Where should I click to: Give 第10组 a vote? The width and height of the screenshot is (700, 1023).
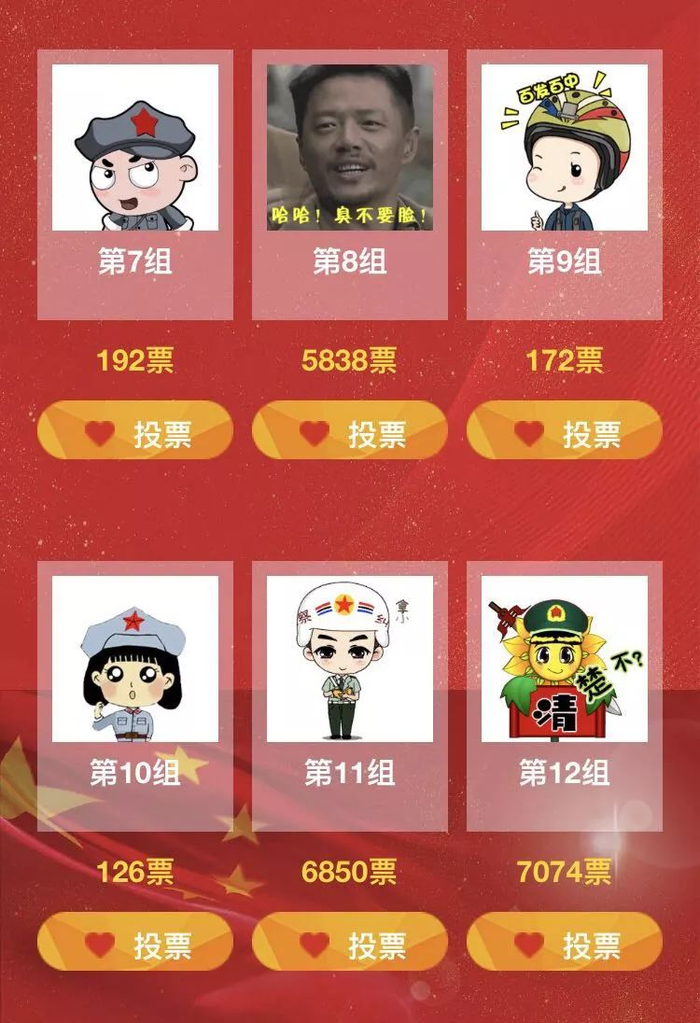[135, 942]
